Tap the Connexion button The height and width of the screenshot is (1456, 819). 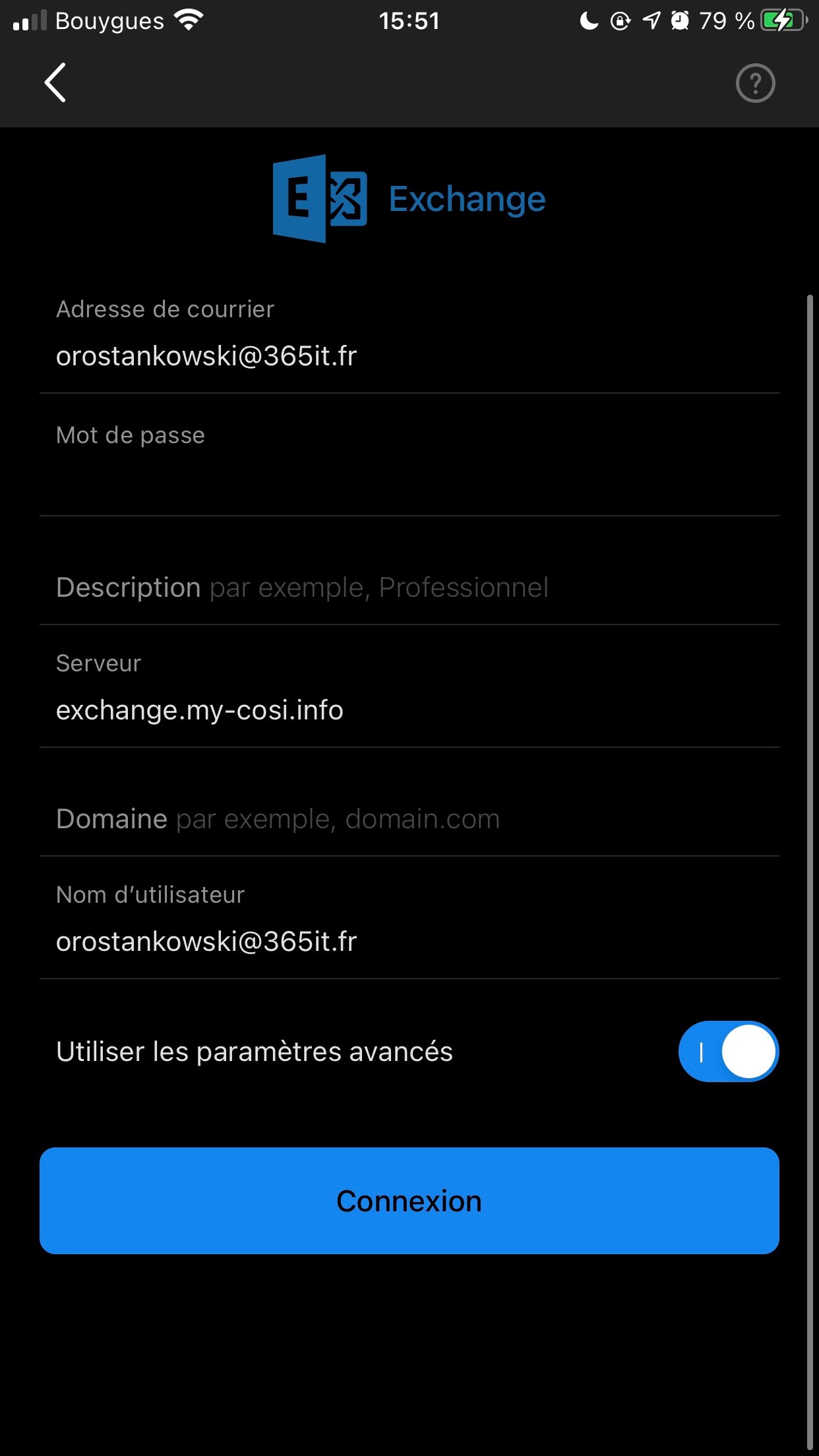[x=409, y=1201]
